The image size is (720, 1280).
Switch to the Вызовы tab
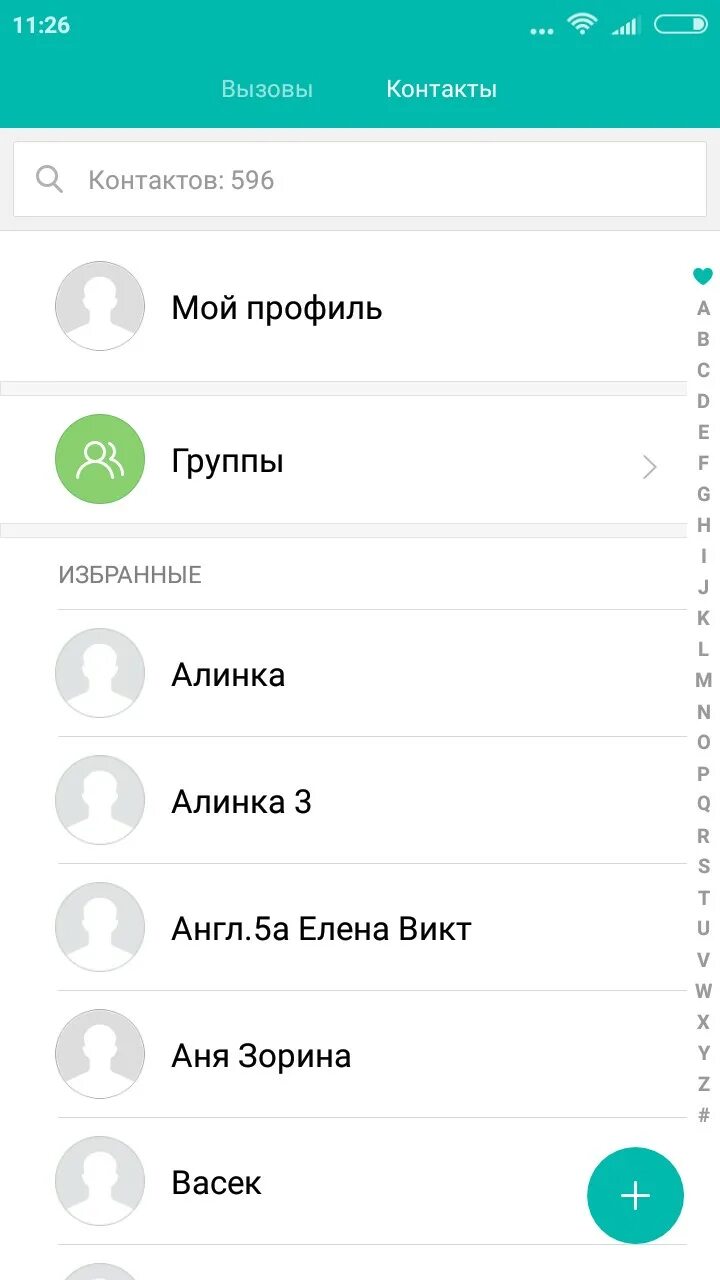tap(267, 88)
